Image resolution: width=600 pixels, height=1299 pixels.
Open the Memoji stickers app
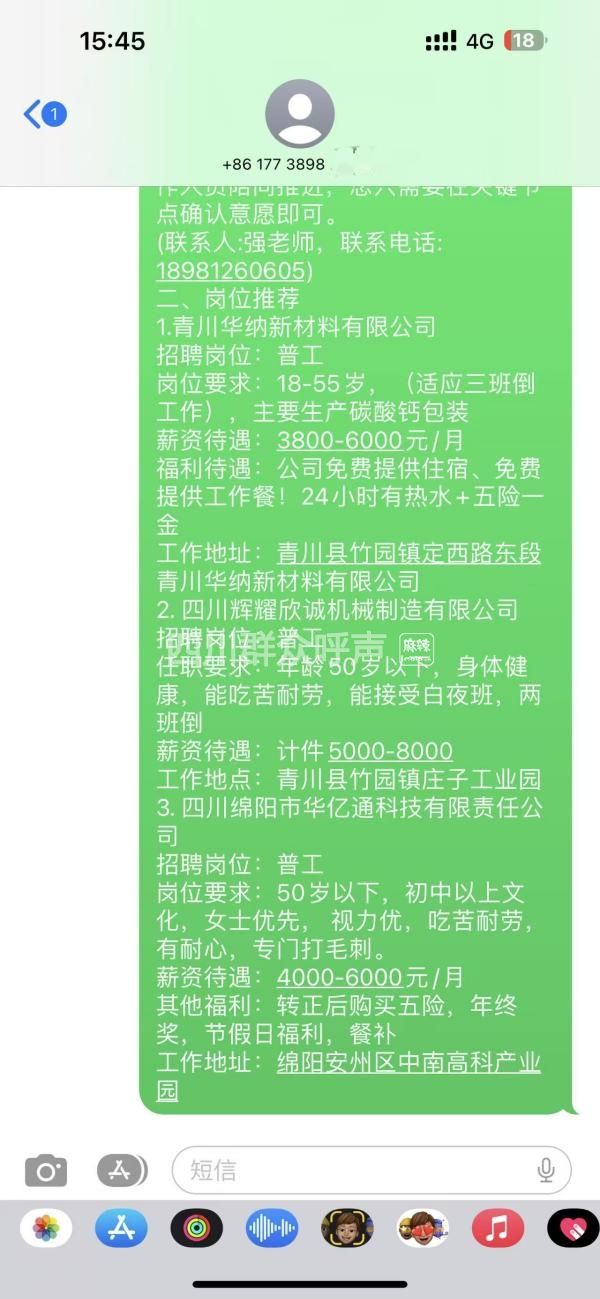347,1228
